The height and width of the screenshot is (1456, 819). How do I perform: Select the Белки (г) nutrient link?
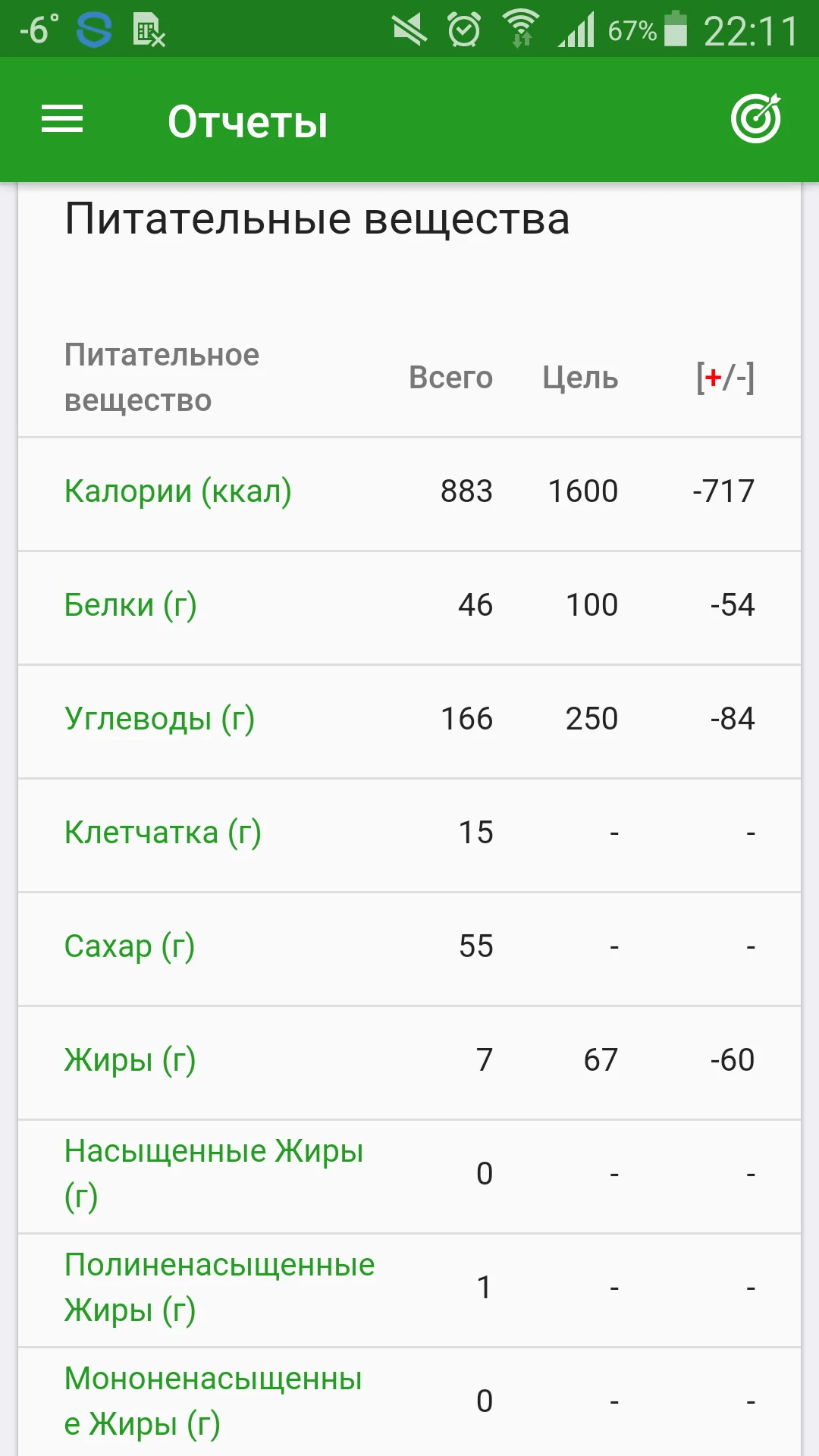coord(130,605)
